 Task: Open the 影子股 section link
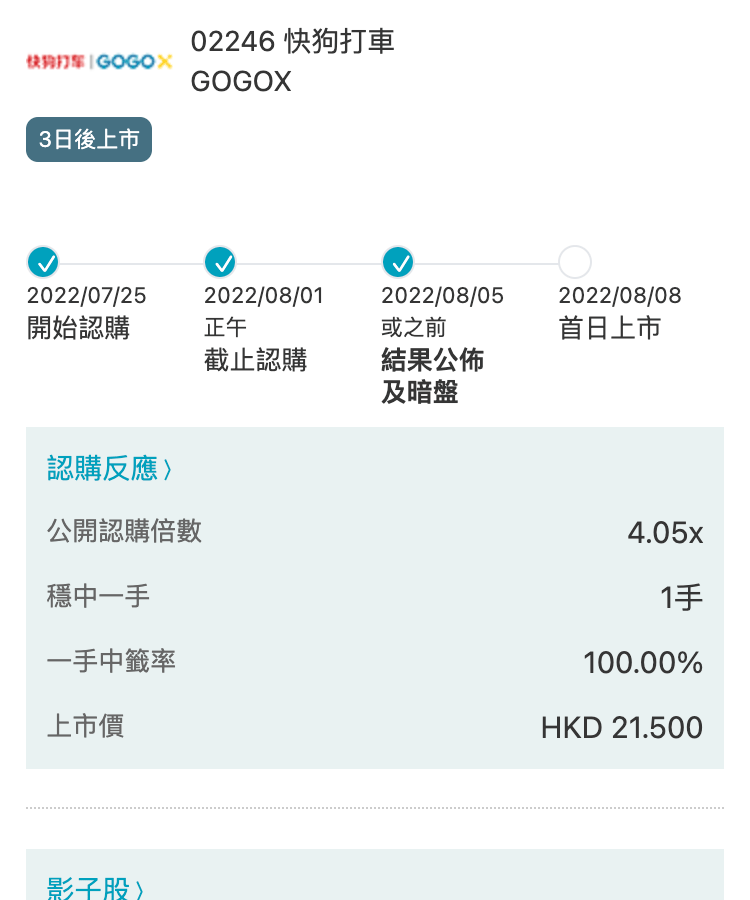[95, 888]
